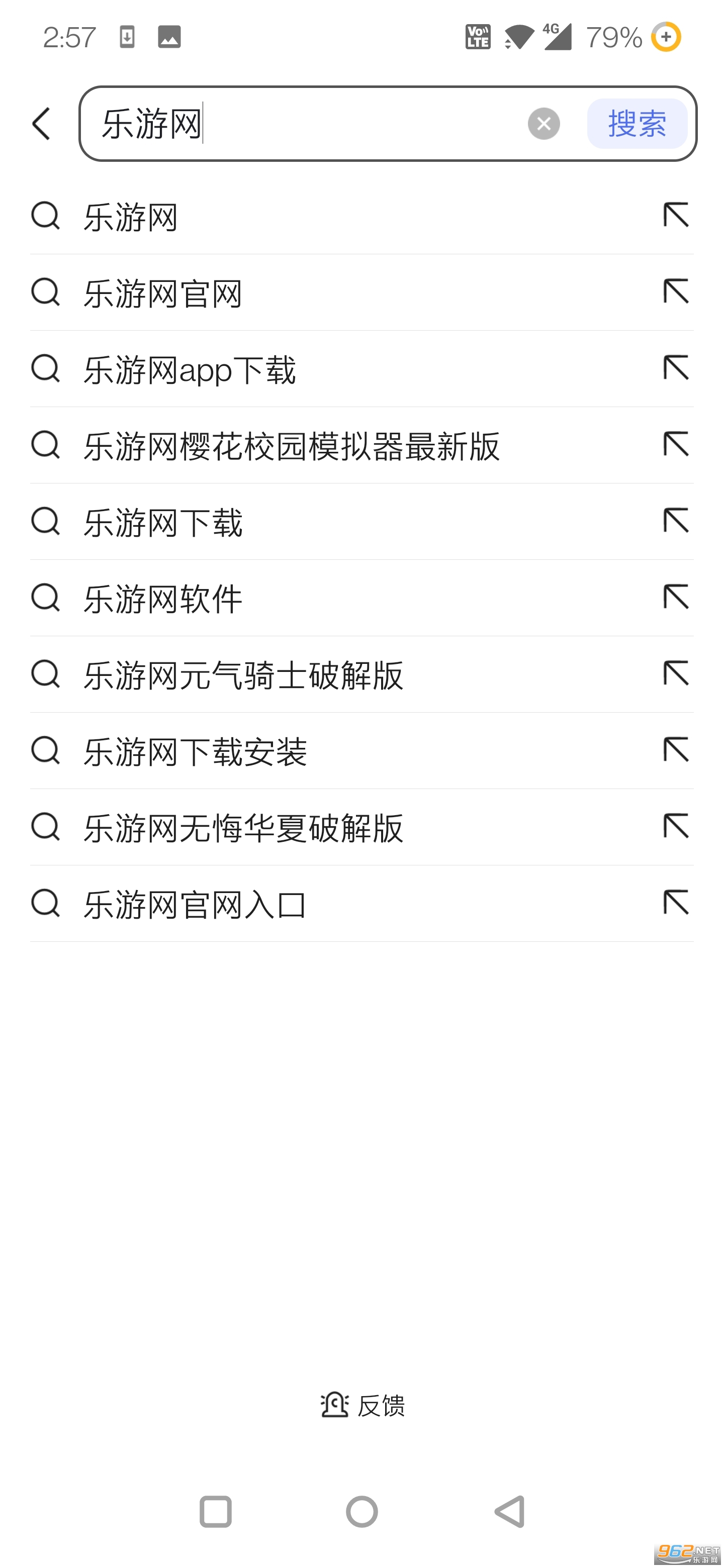The image size is (724, 1568).
Task: Open the suggestion 乐游网app下载
Action: click(x=190, y=369)
